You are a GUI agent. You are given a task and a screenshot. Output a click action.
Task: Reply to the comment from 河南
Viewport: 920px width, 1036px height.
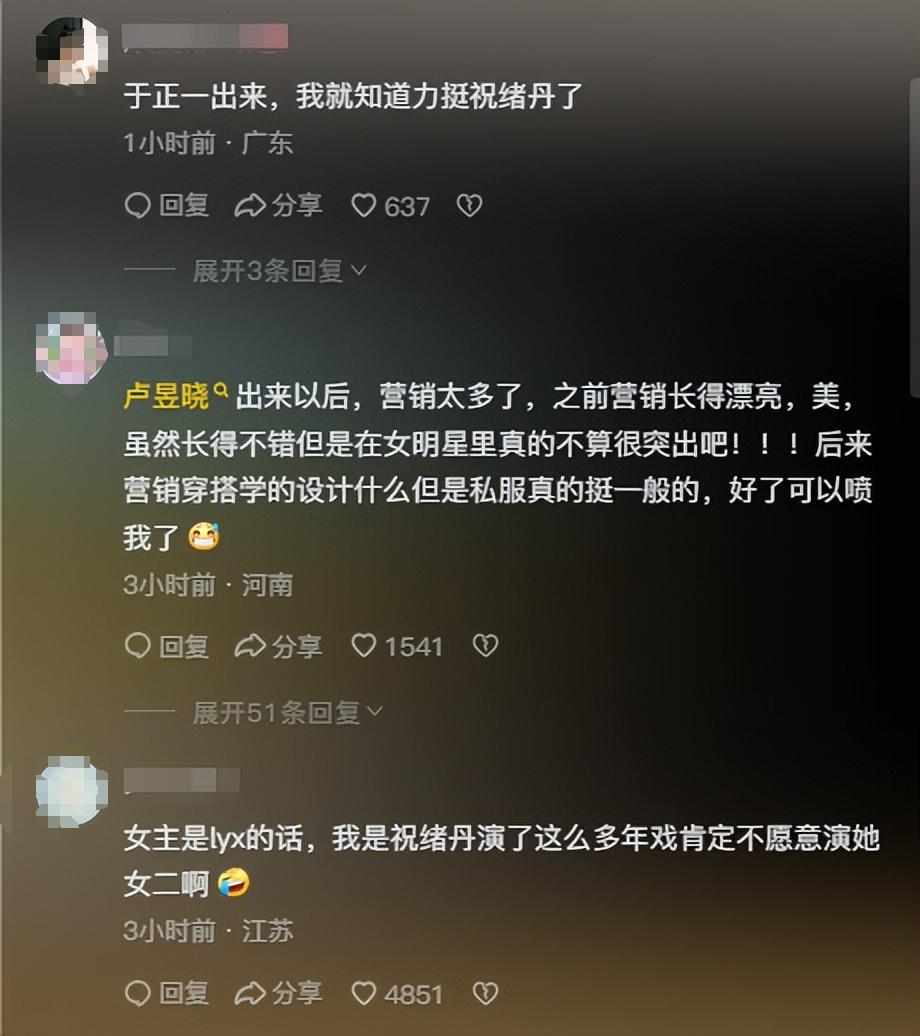coord(166,646)
